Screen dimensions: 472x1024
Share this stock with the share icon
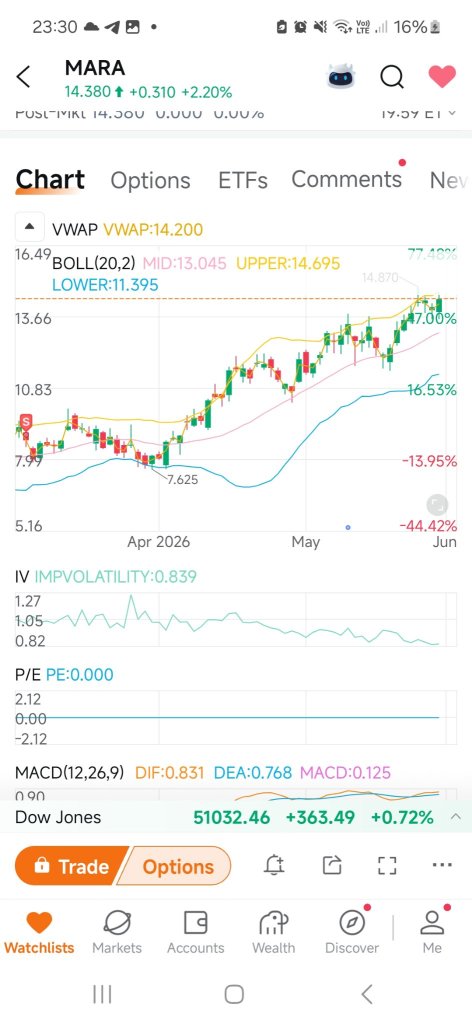pyautogui.click(x=332, y=865)
